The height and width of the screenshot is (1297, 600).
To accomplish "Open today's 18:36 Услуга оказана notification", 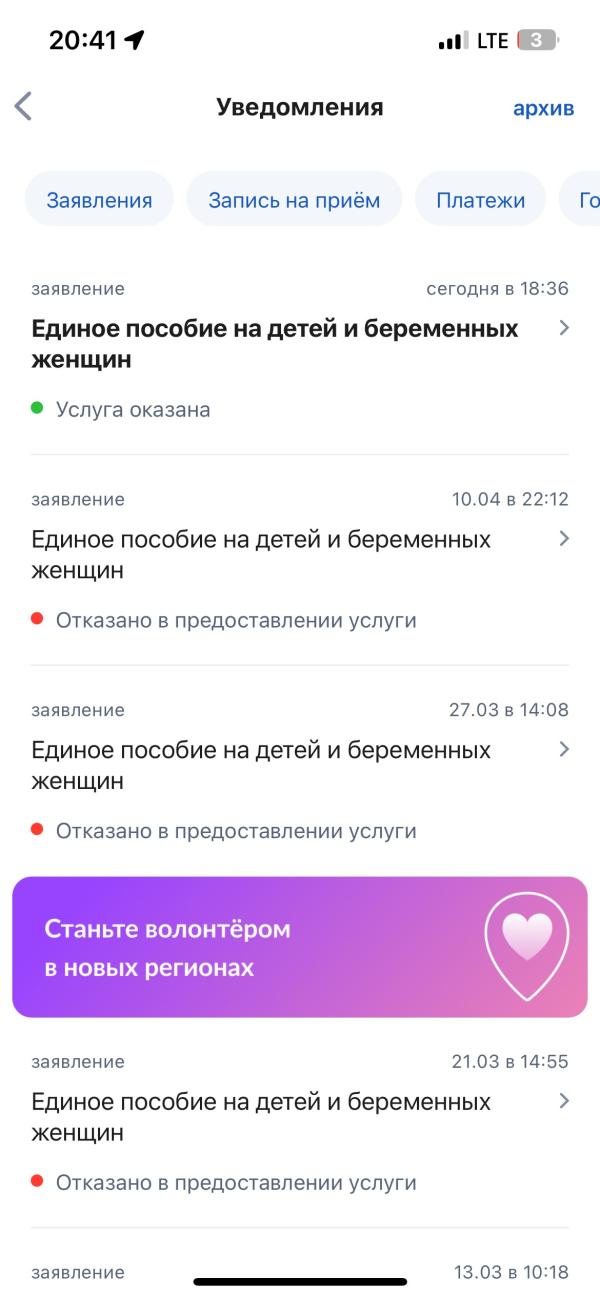I will coord(300,349).
